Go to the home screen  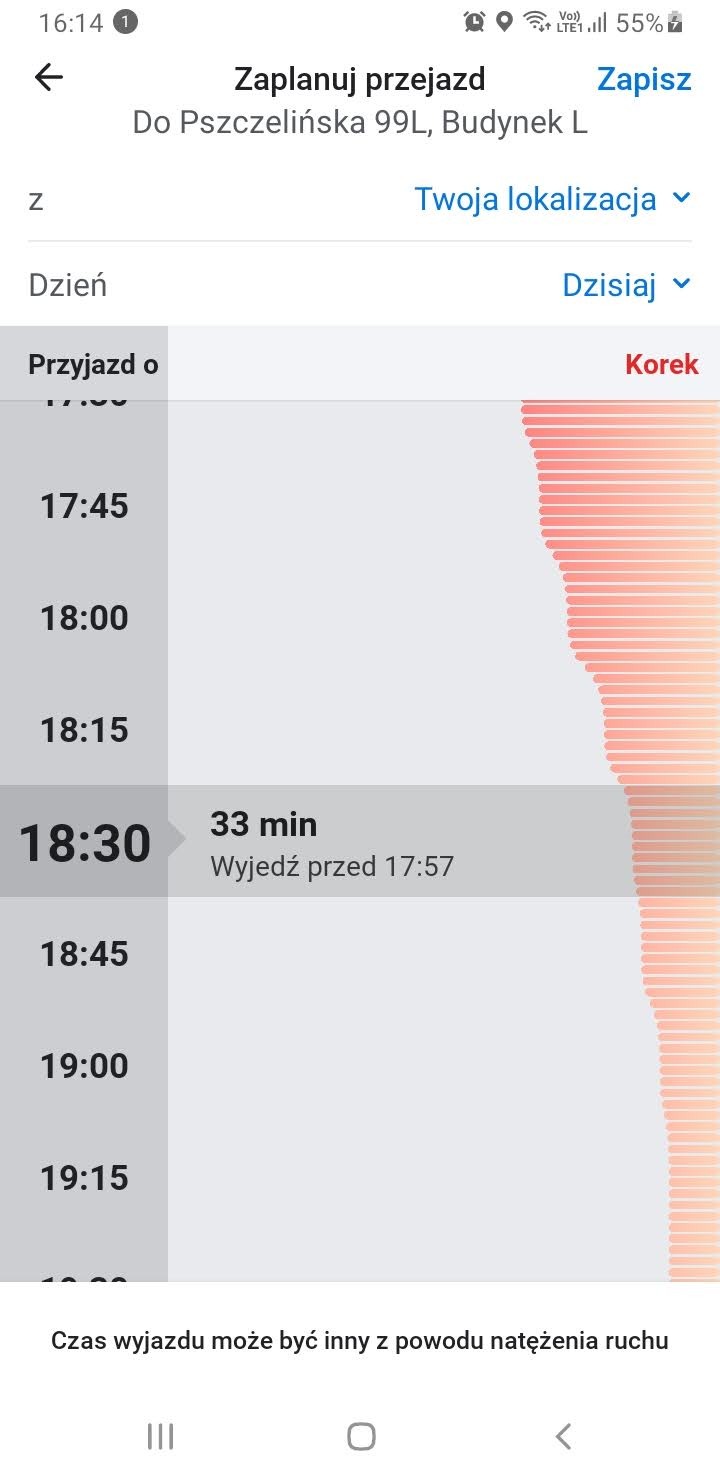pyautogui.click(x=361, y=1437)
